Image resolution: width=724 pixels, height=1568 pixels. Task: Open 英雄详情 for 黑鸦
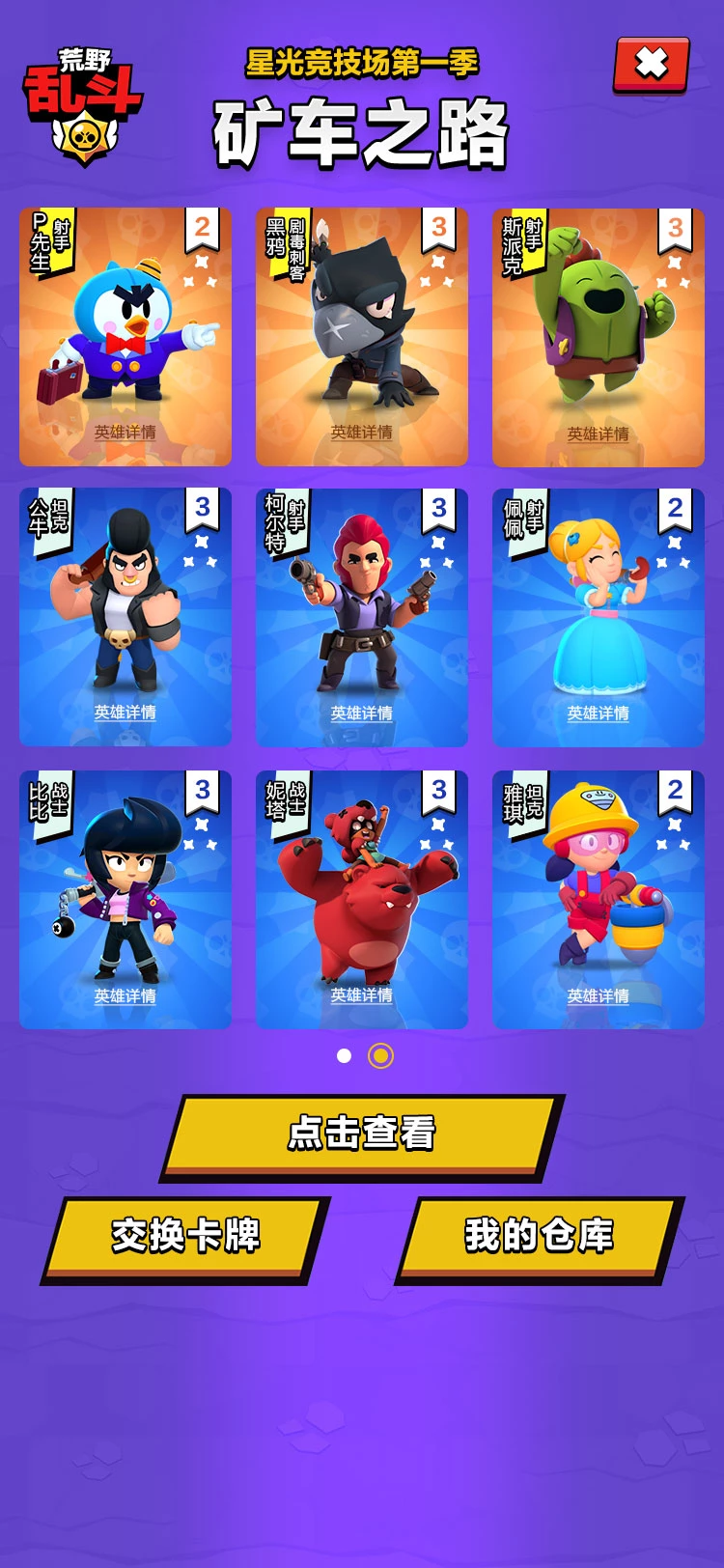361,433
